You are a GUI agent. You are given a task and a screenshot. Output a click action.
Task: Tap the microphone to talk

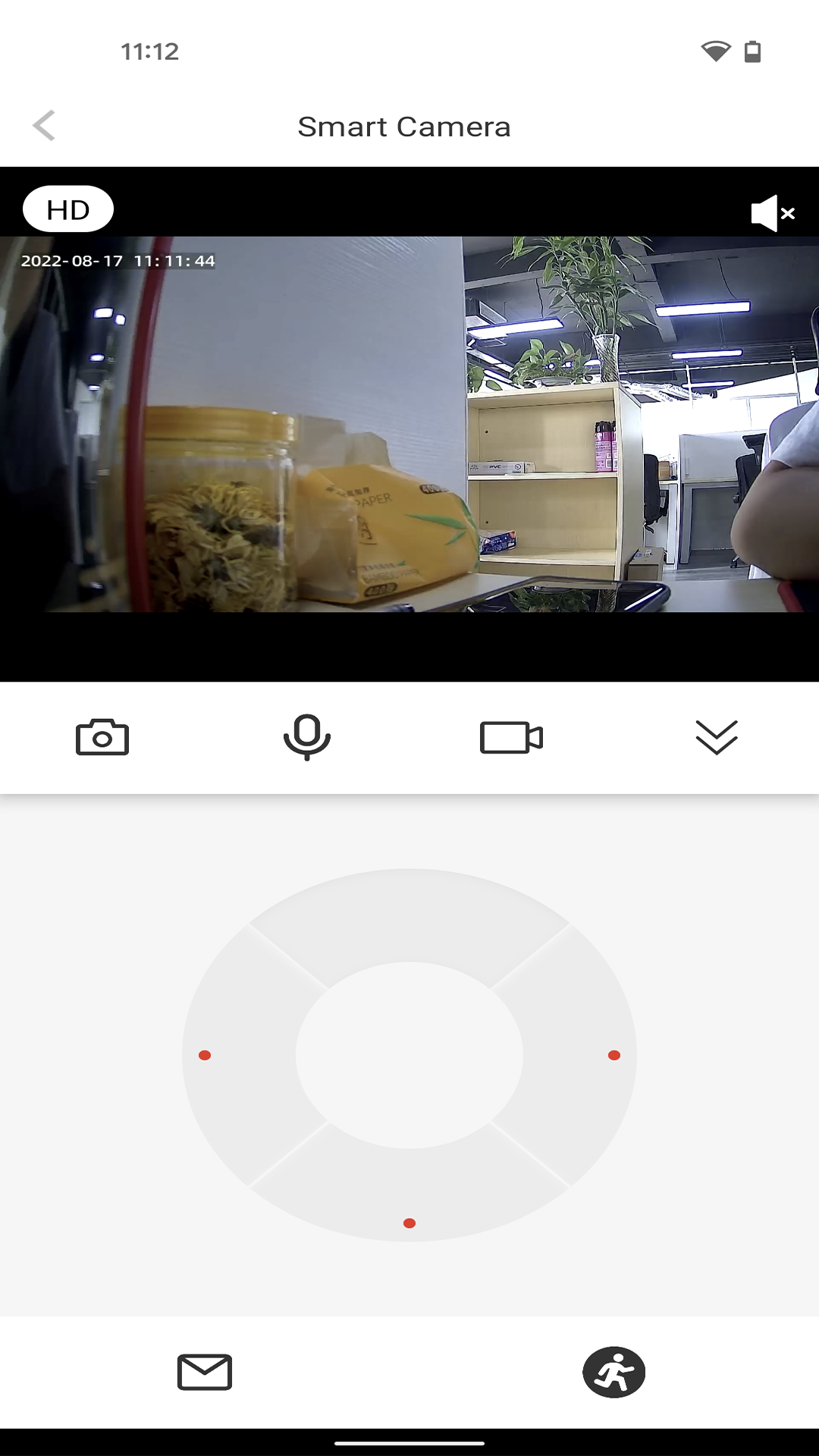(307, 737)
